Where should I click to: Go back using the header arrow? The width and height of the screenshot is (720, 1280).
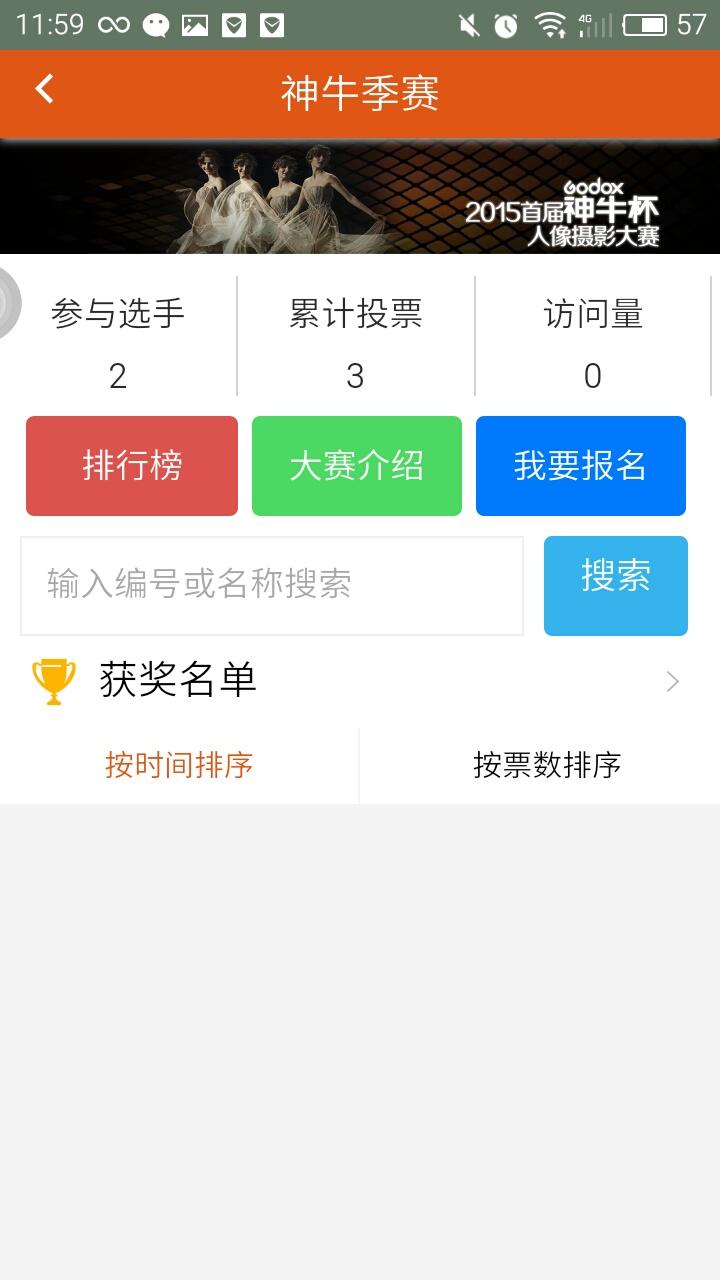pos(44,90)
